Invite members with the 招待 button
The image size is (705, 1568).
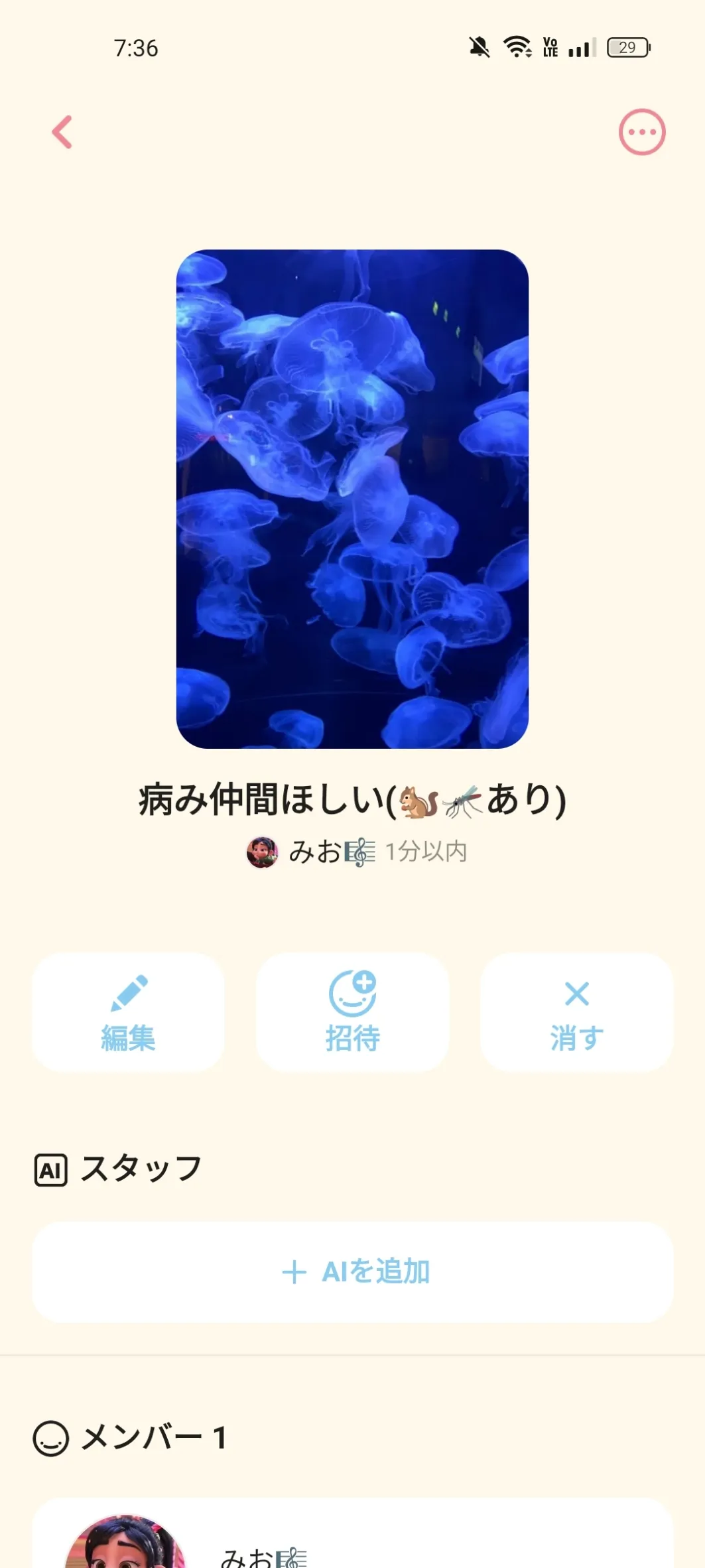(352, 1012)
